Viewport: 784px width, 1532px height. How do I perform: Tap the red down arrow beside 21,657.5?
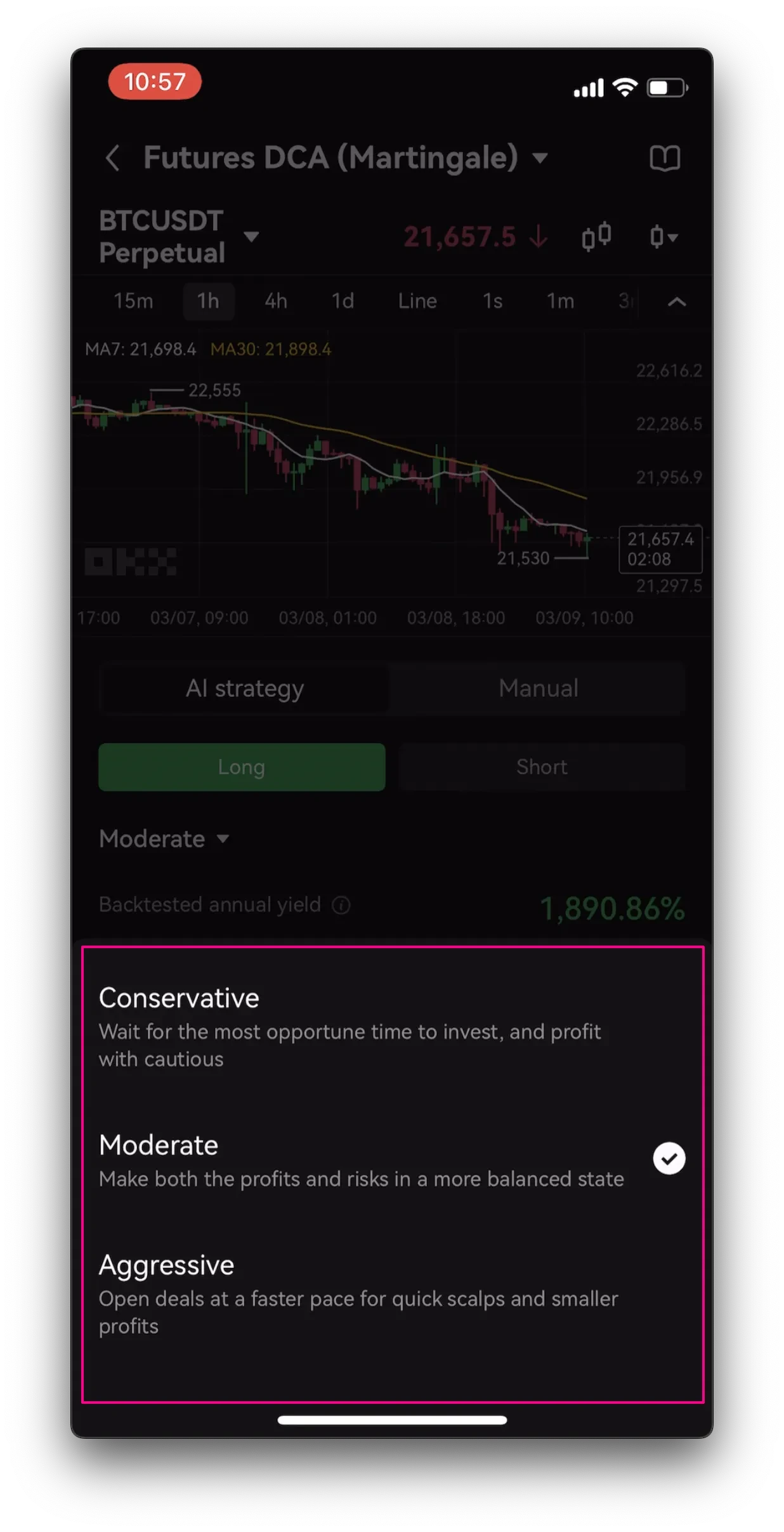538,237
